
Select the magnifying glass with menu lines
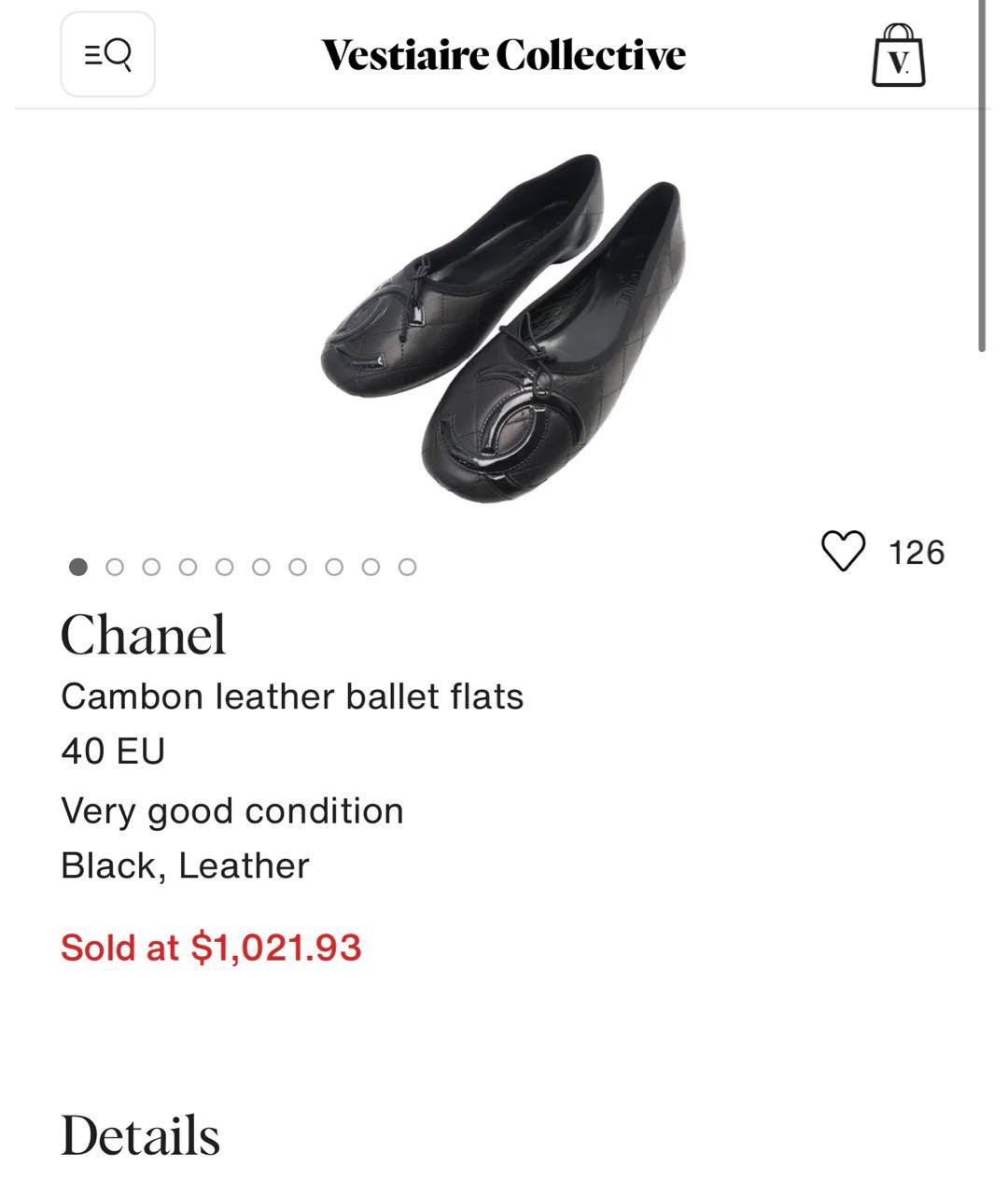105,56
